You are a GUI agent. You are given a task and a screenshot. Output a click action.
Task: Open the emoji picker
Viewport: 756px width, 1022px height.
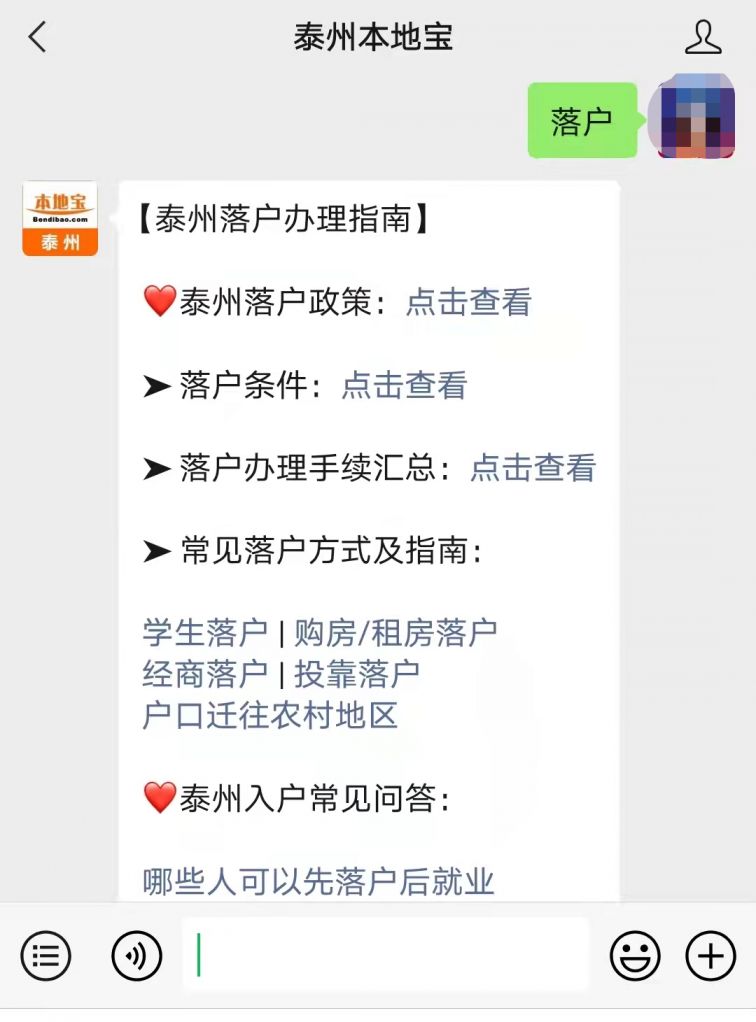pyautogui.click(x=635, y=956)
